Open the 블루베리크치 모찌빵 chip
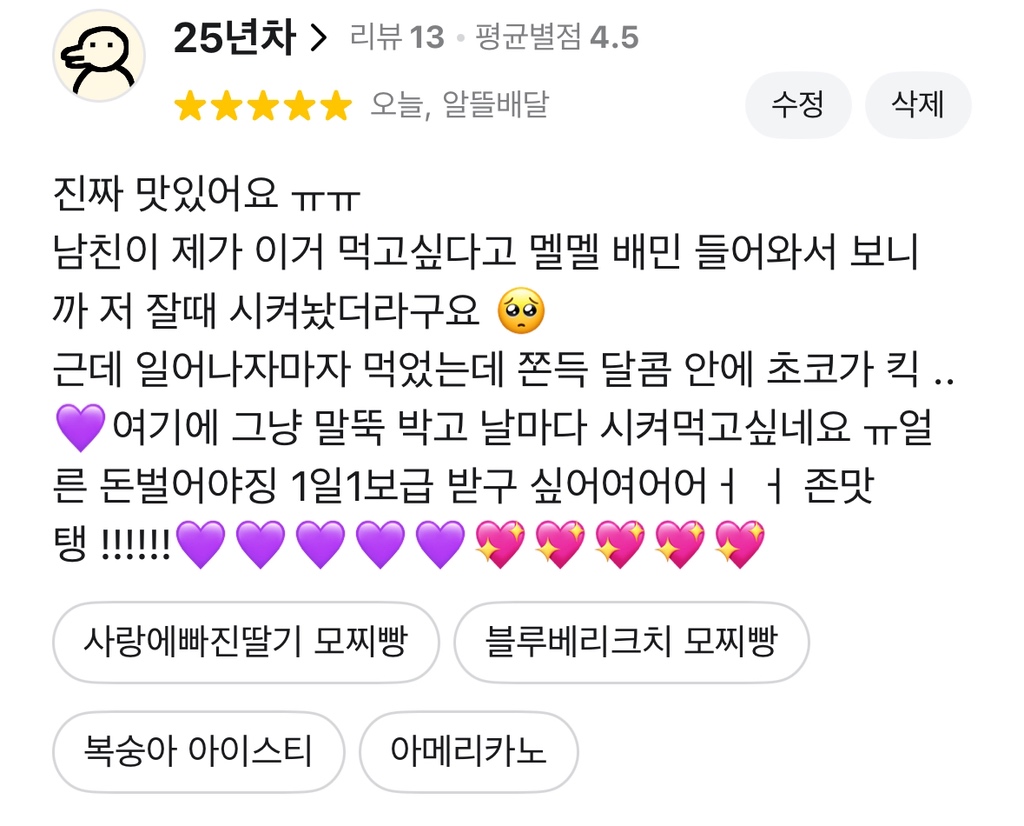 click(x=631, y=641)
